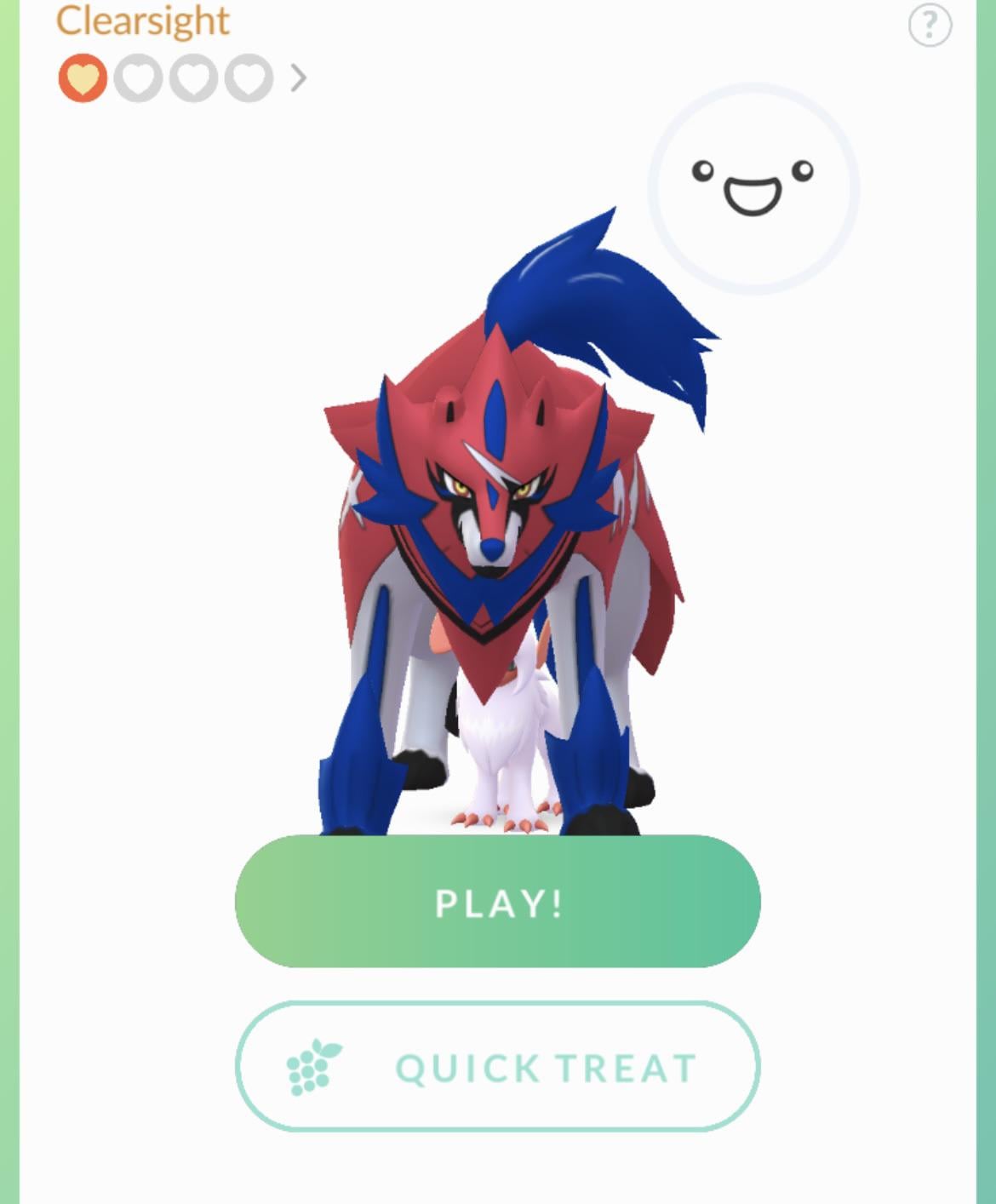This screenshot has height=1204, width=996.
Task: Give a Quick Treat to buddy
Action: pos(497,1067)
